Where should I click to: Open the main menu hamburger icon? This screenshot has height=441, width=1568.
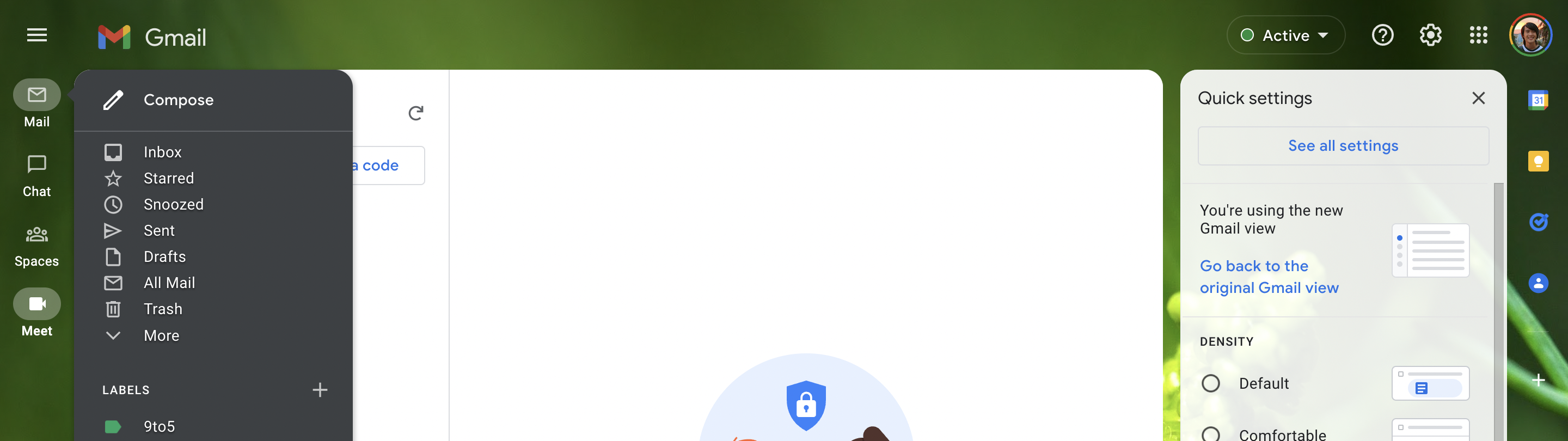[x=36, y=35]
